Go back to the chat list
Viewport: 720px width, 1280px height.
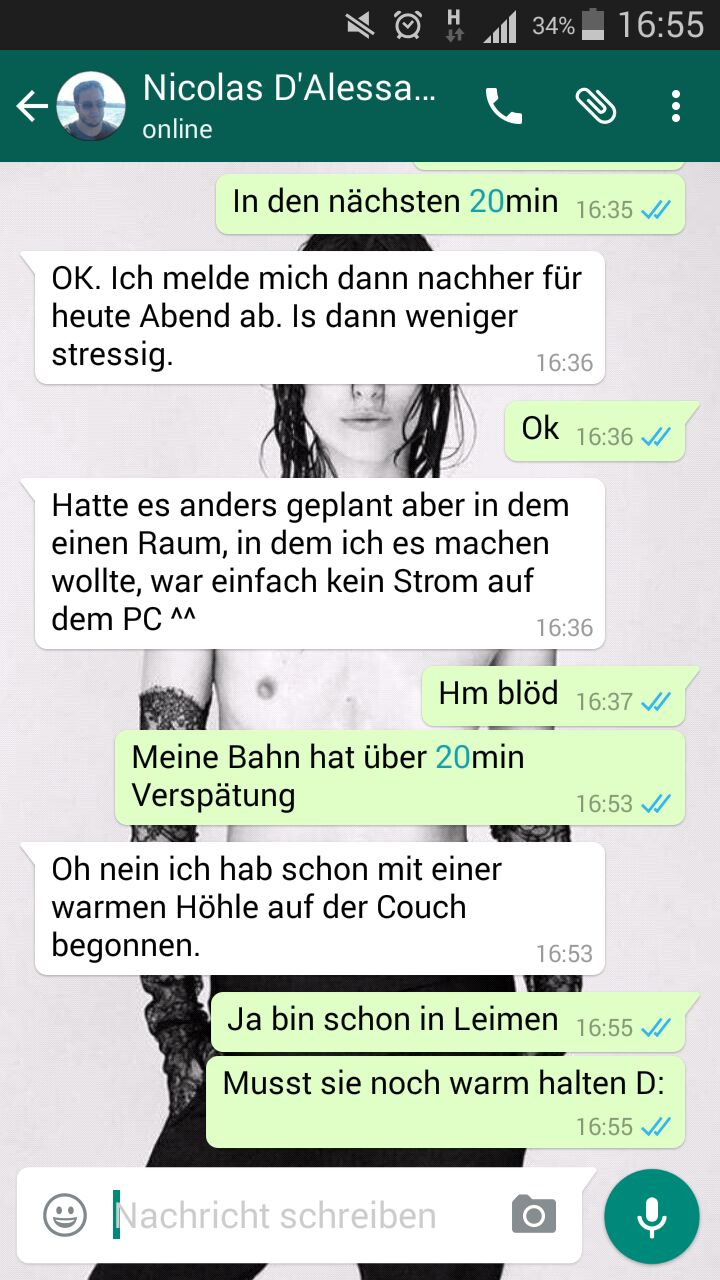[31, 106]
